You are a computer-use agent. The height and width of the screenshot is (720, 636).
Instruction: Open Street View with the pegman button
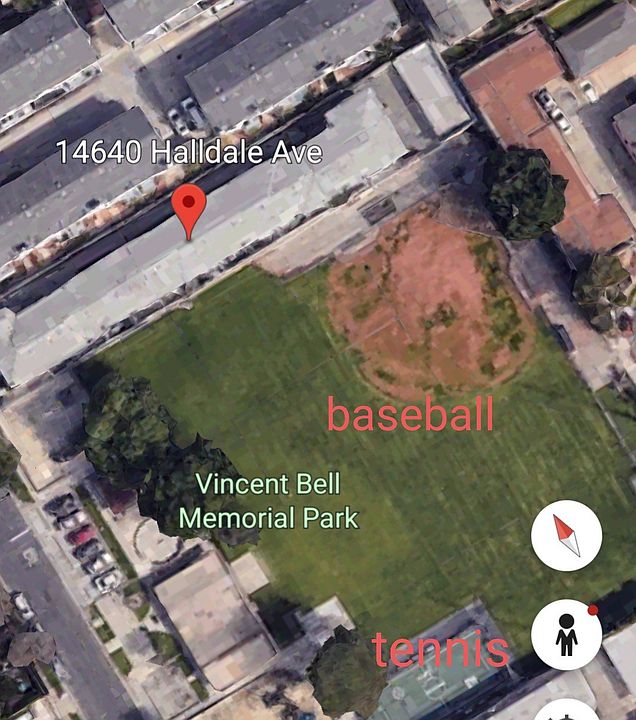[566, 635]
